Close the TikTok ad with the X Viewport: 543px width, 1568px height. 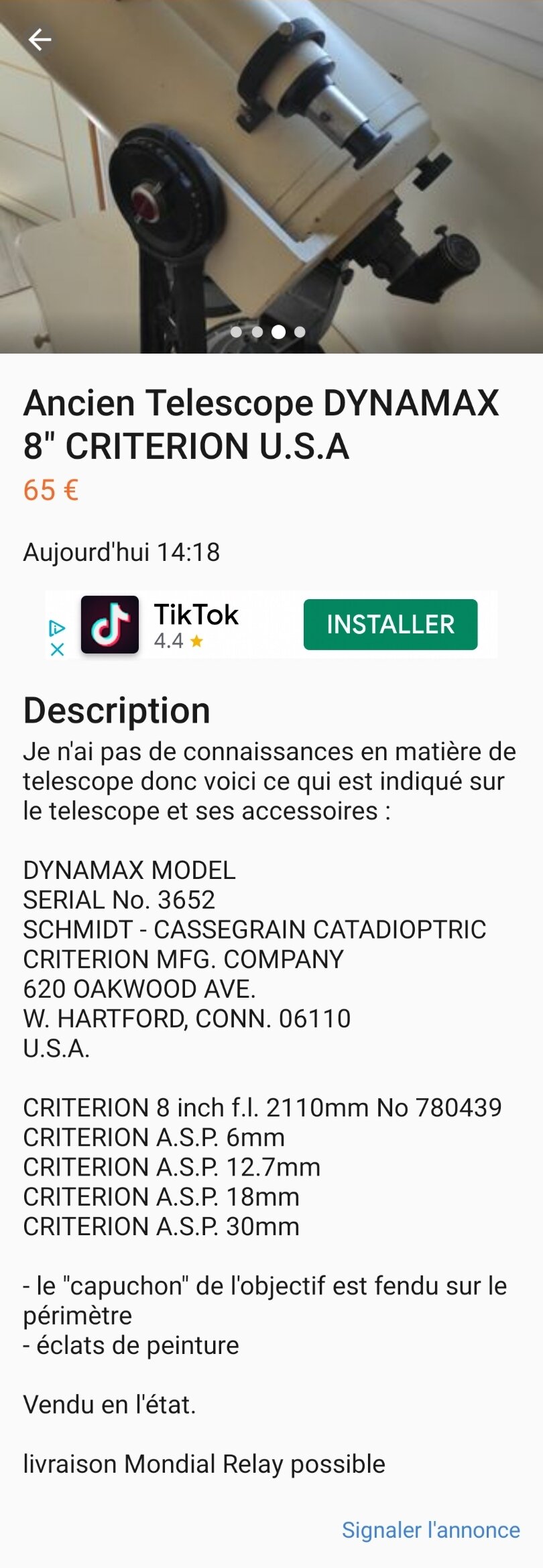pyautogui.click(x=58, y=649)
